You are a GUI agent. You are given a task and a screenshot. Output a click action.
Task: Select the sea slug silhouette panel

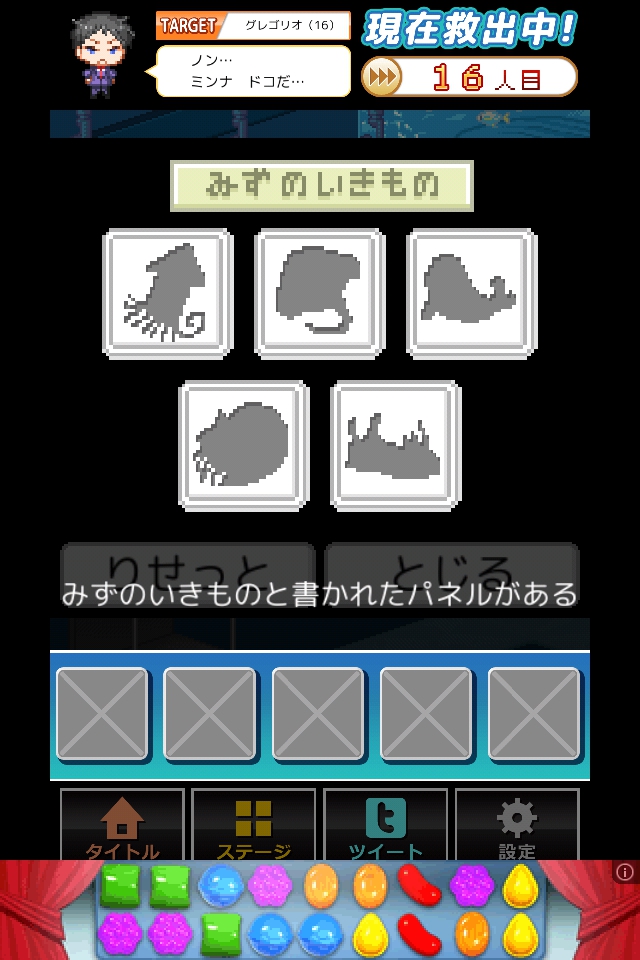pyautogui.click(x=396, y=445)
